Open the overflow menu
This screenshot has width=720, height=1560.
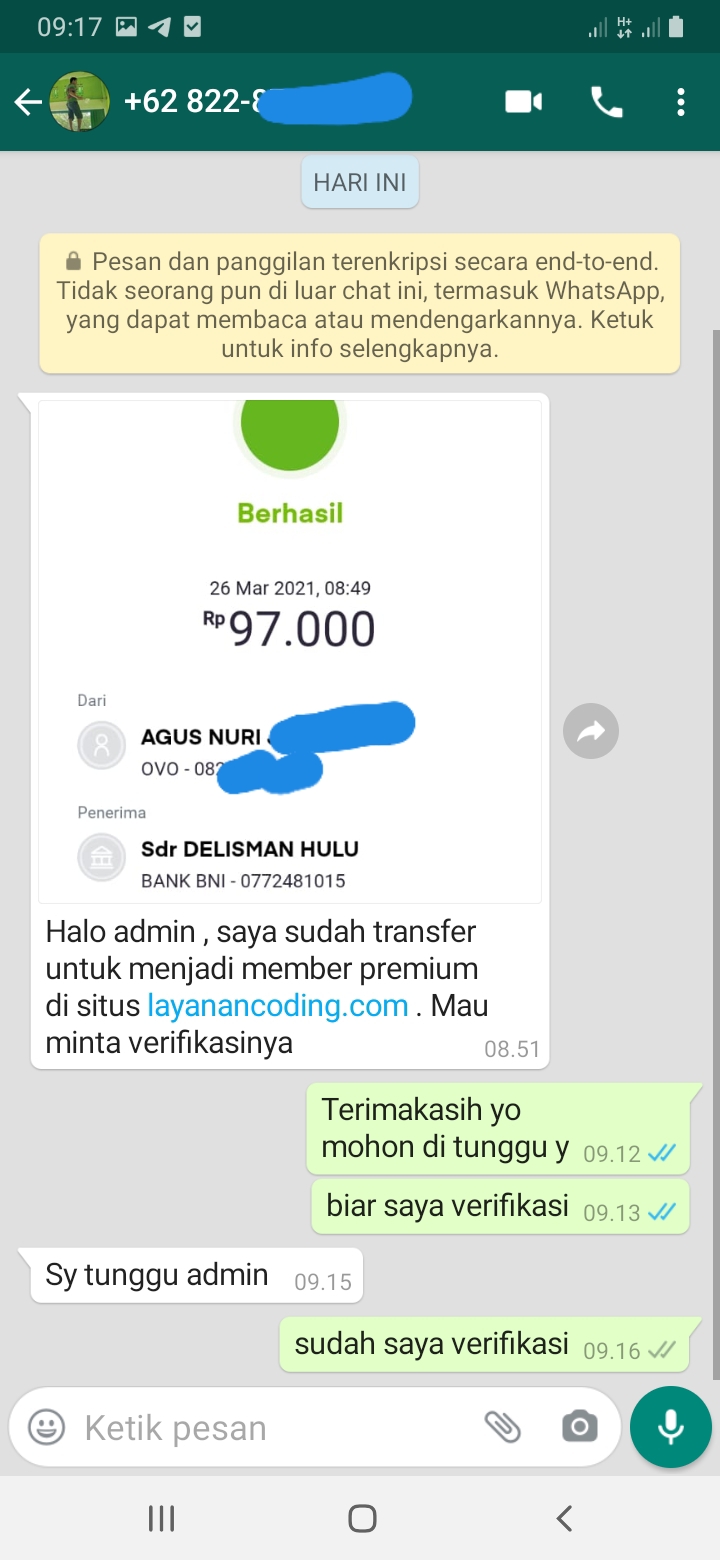[680, 102]
